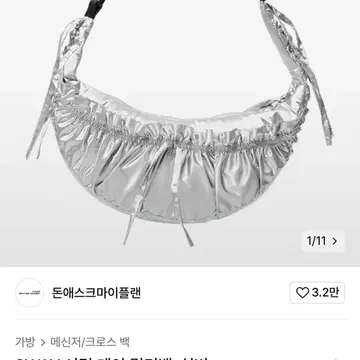The image size is (360, 360).
Task: Open the 돈애스크마이플랜 brand page
Action: [x=96, y=293]
